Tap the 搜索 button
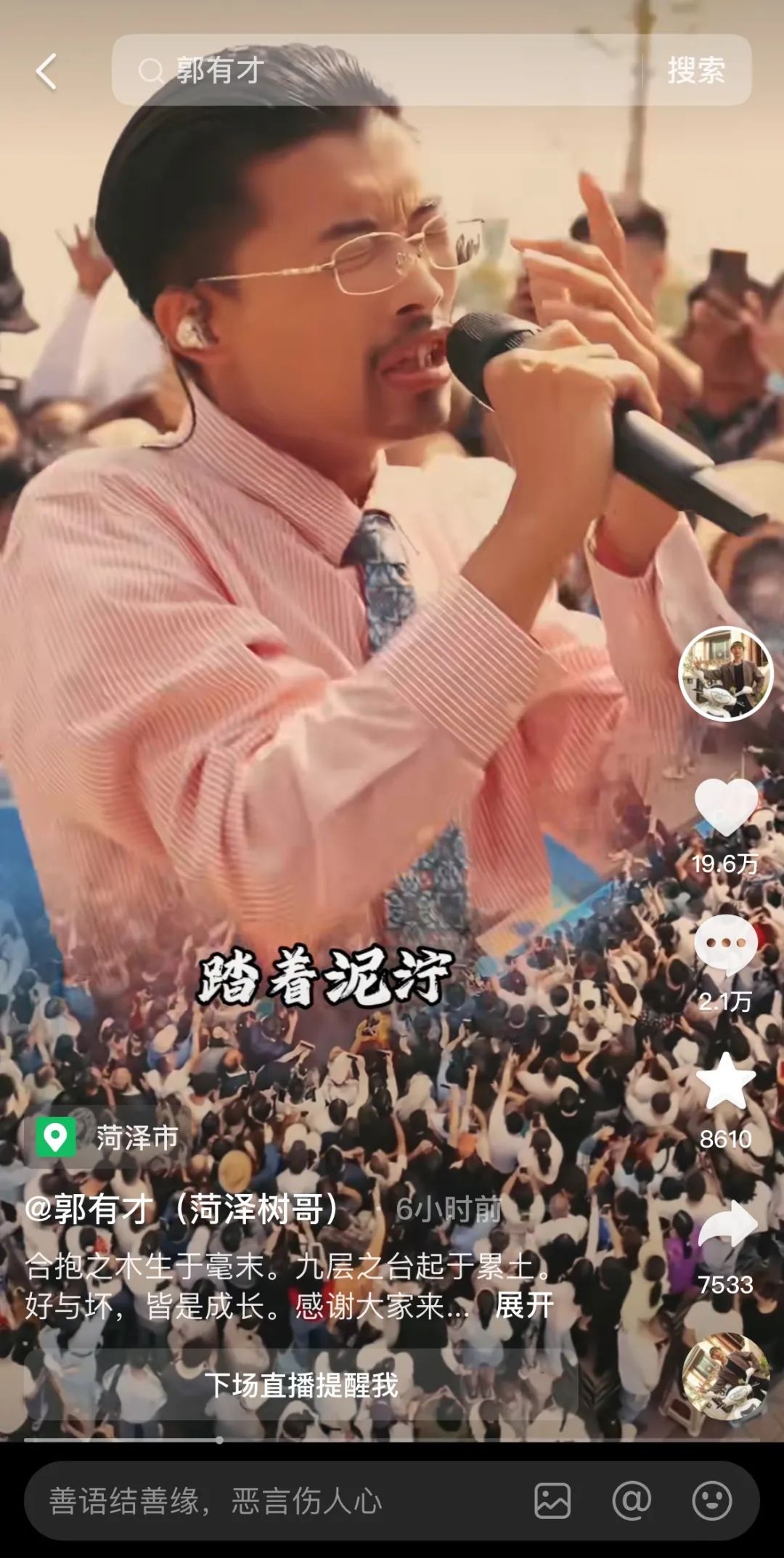The image size is (784, 1558). 695,70
